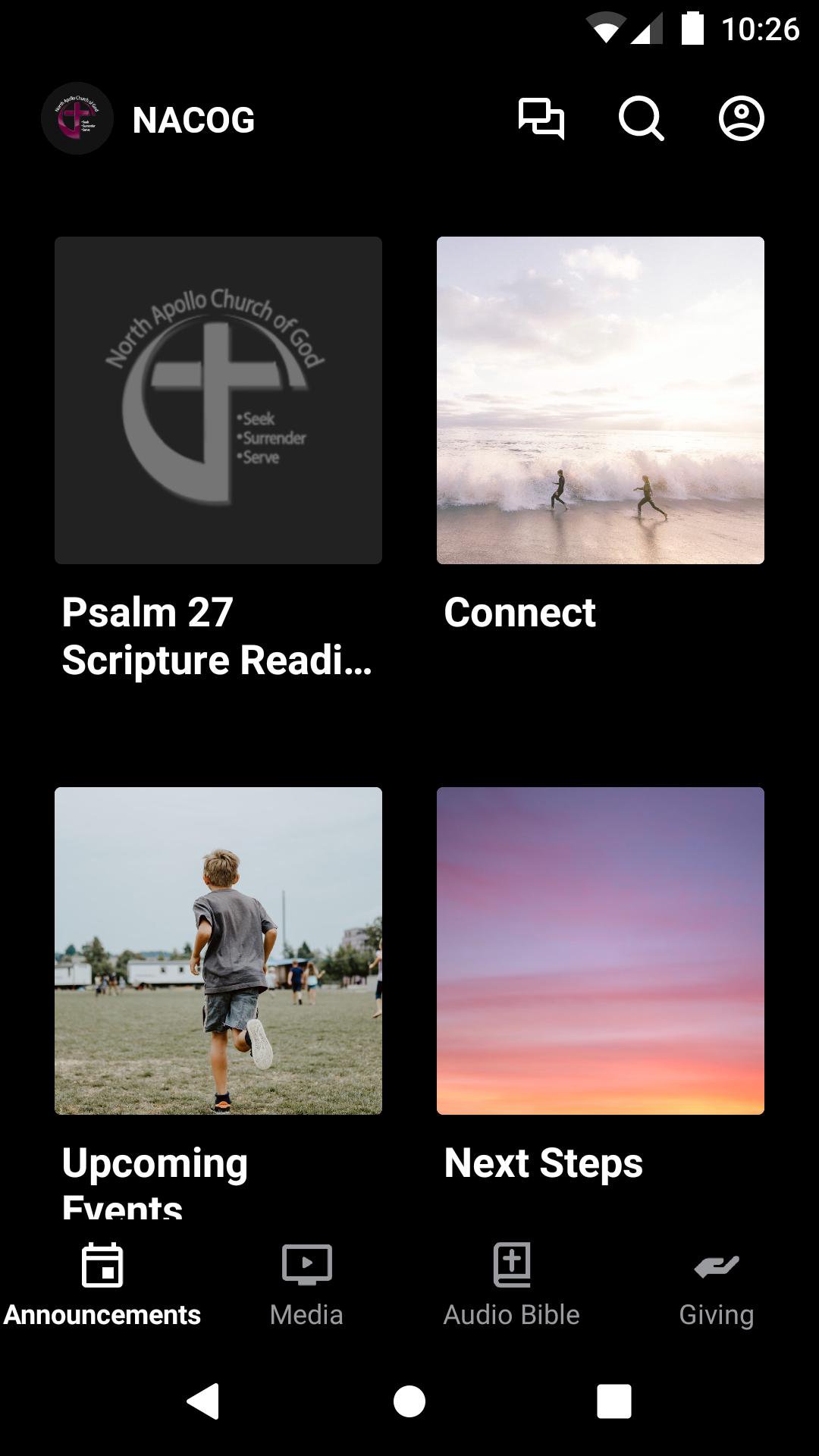Screen dimensions: 819x1456
Task: Open the user profile icon
Action: pos(741,119)
